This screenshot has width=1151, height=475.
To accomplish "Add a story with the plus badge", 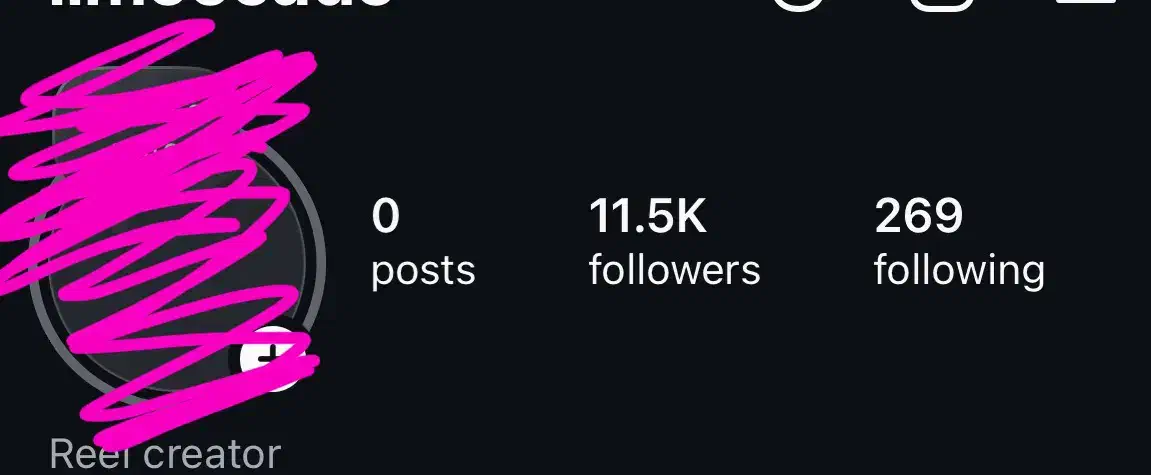I will point(270,357).
